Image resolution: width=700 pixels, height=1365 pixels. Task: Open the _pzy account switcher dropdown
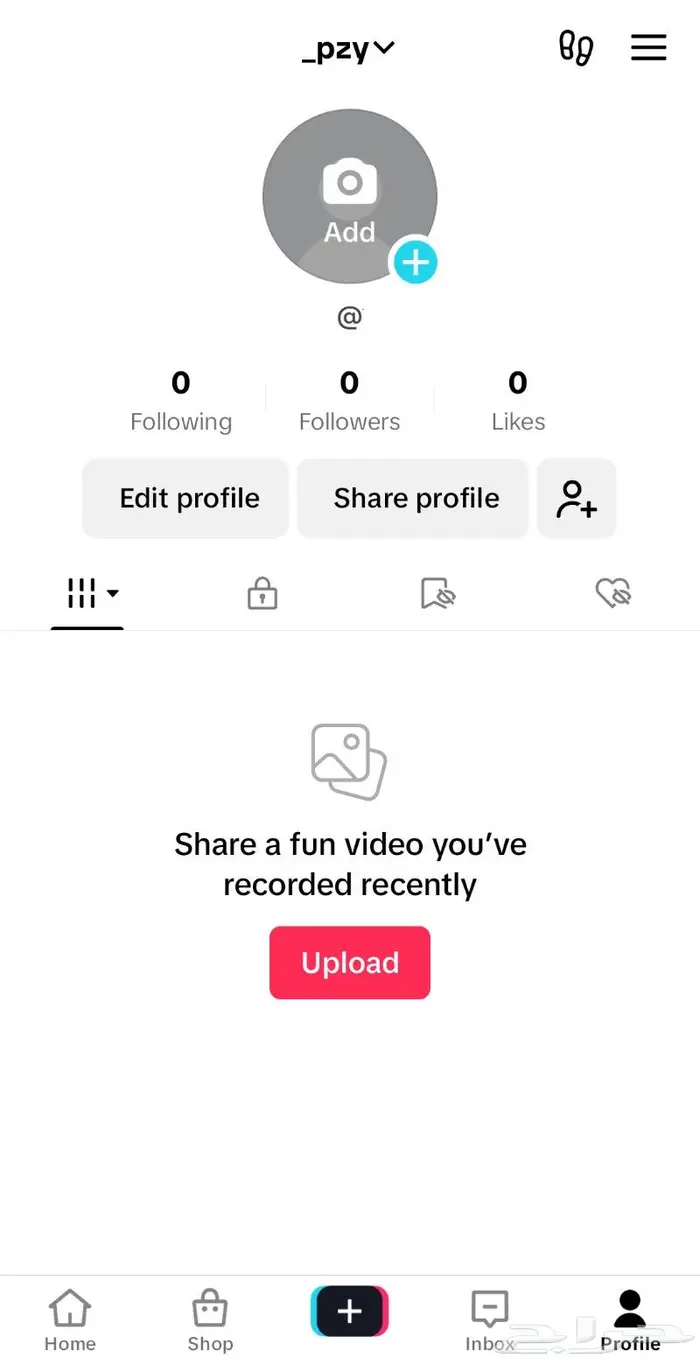[x=348, y=49]
